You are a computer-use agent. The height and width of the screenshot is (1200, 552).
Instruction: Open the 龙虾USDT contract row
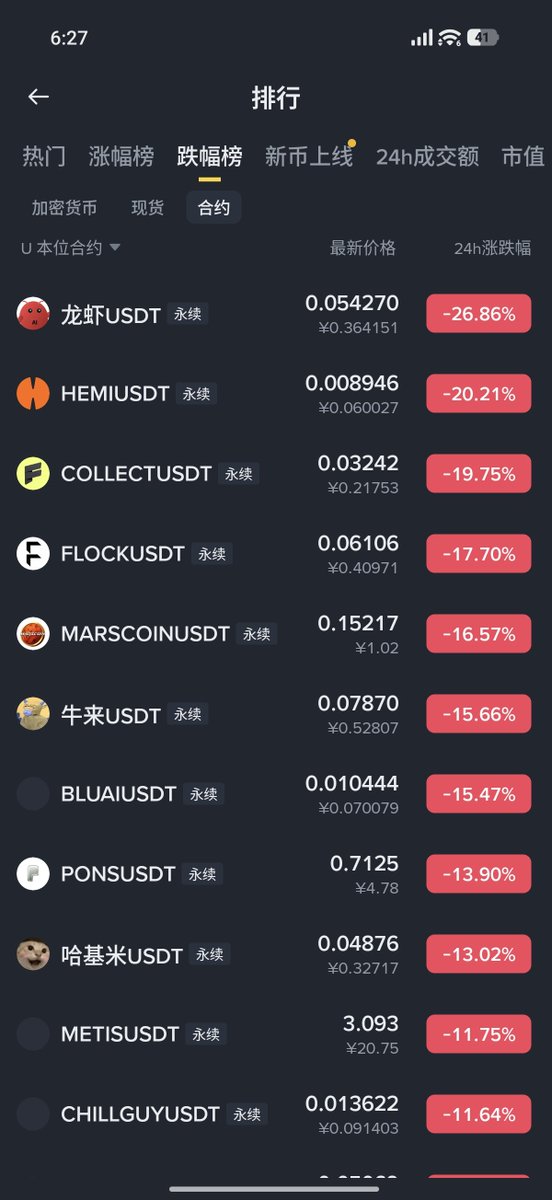pos(276,314)
